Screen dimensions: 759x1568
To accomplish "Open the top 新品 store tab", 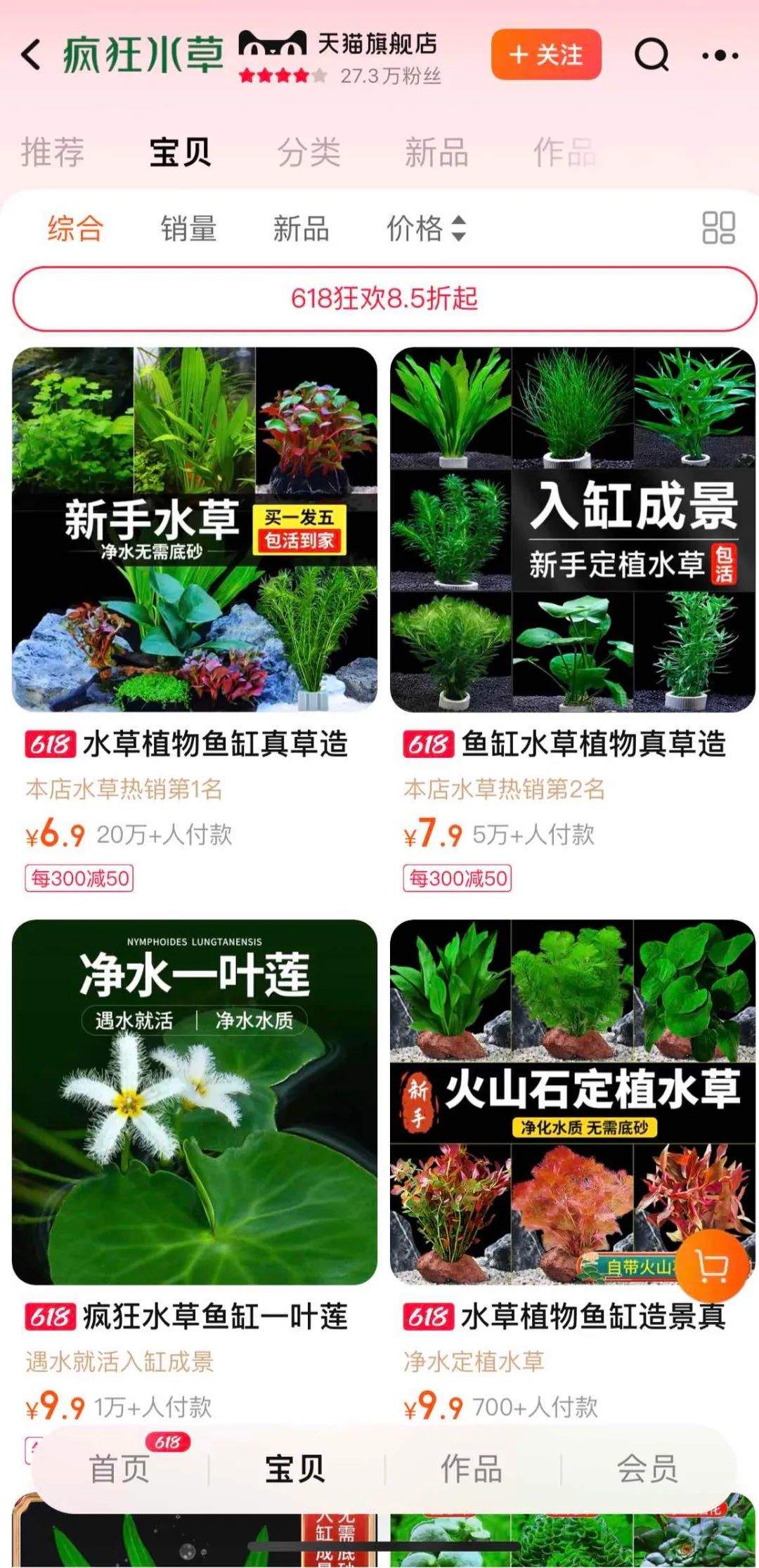I will [436, 152].
